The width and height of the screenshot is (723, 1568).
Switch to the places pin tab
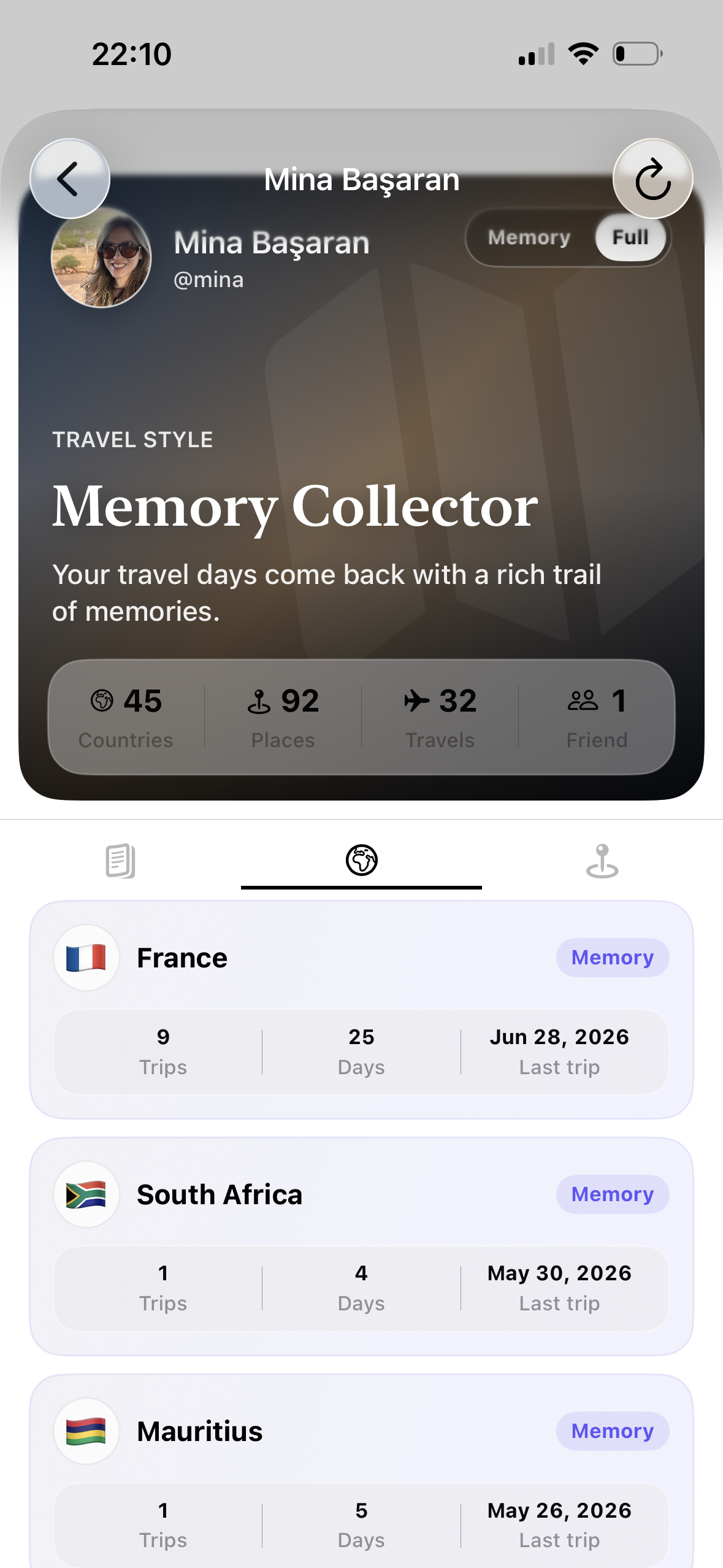602,860
